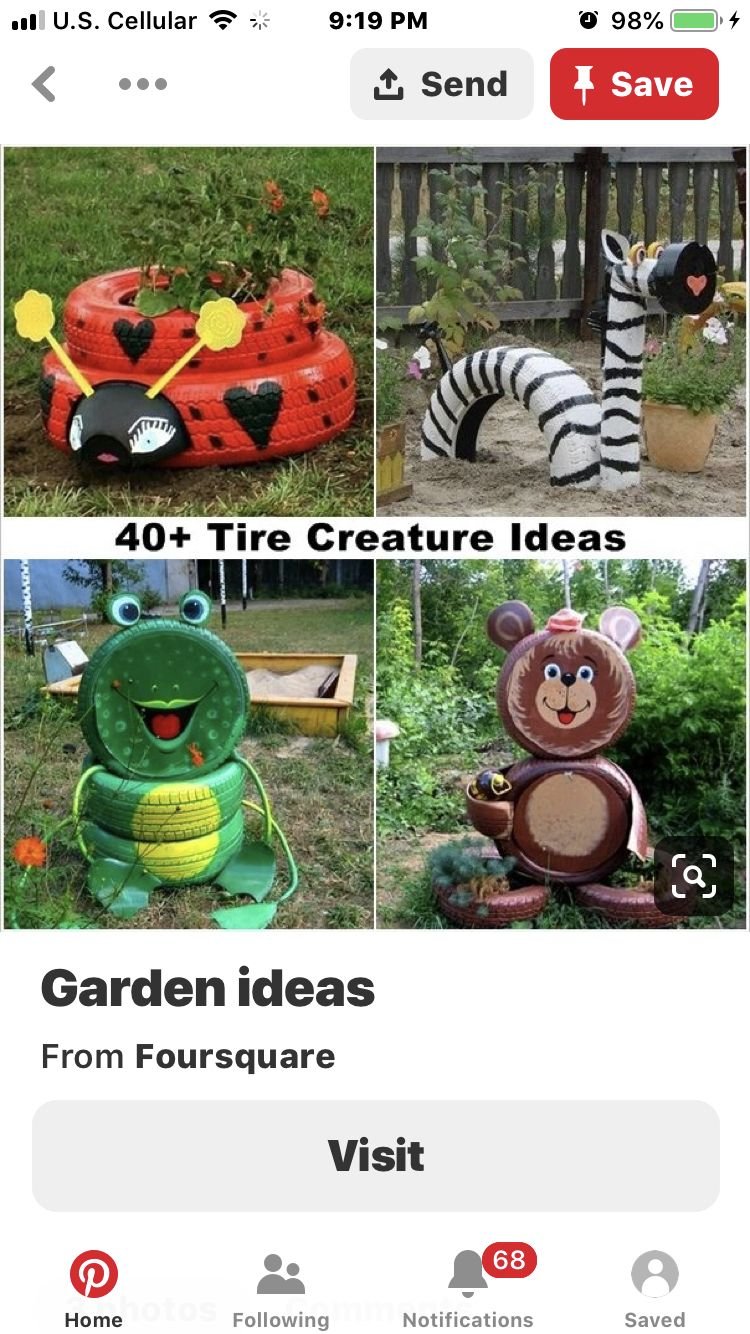Go back using the top-left arrow
The image size is (750, 1334).
coord(44,84)
